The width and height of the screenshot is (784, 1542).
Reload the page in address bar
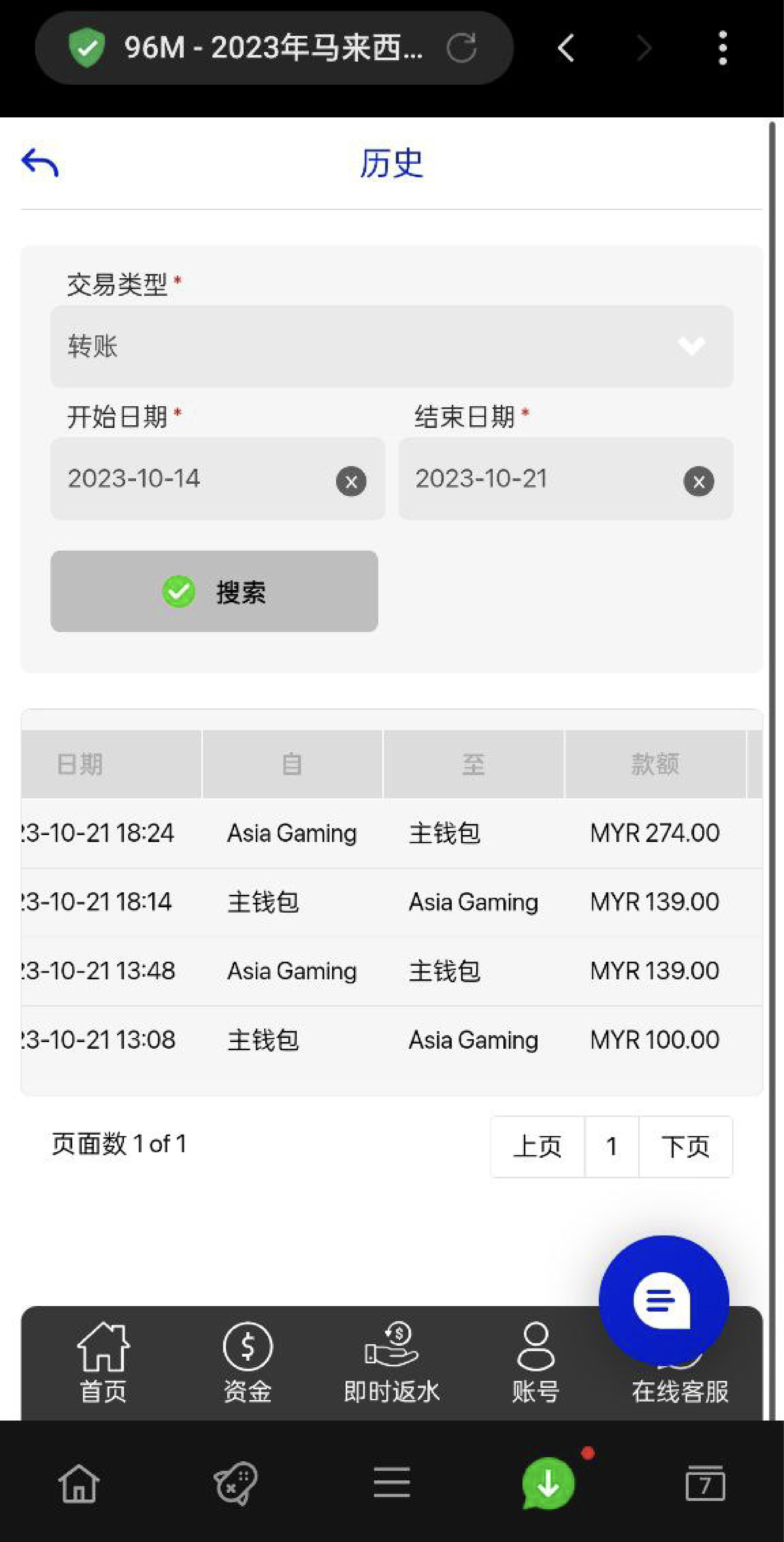tap(461, 48)
